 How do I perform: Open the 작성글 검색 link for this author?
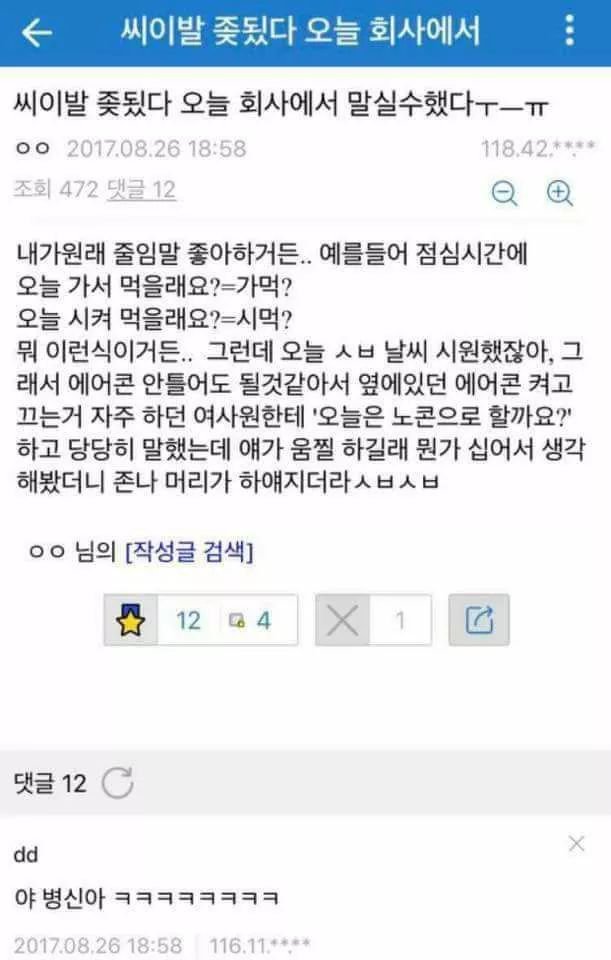[x=188, y=552]
